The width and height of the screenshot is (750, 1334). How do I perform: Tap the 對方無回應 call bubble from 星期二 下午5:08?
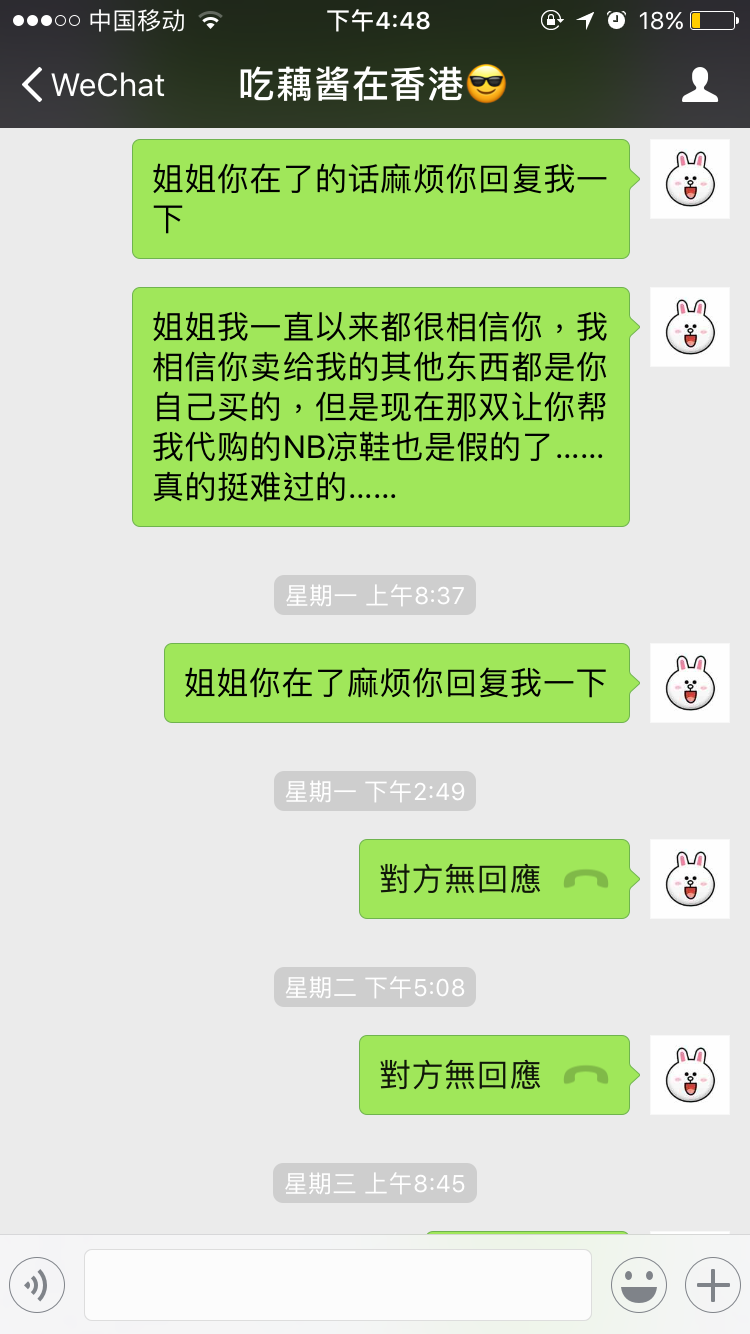point(494,1075)
